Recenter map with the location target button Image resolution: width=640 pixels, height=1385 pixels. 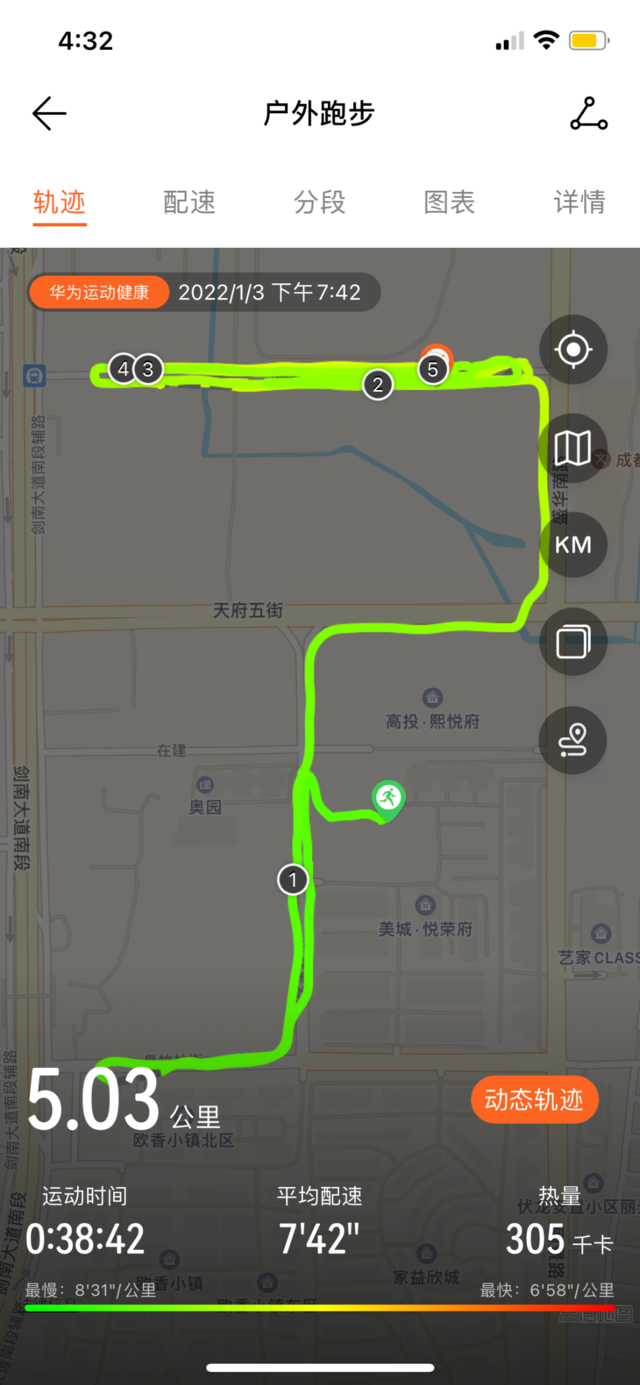coord(573,350)
